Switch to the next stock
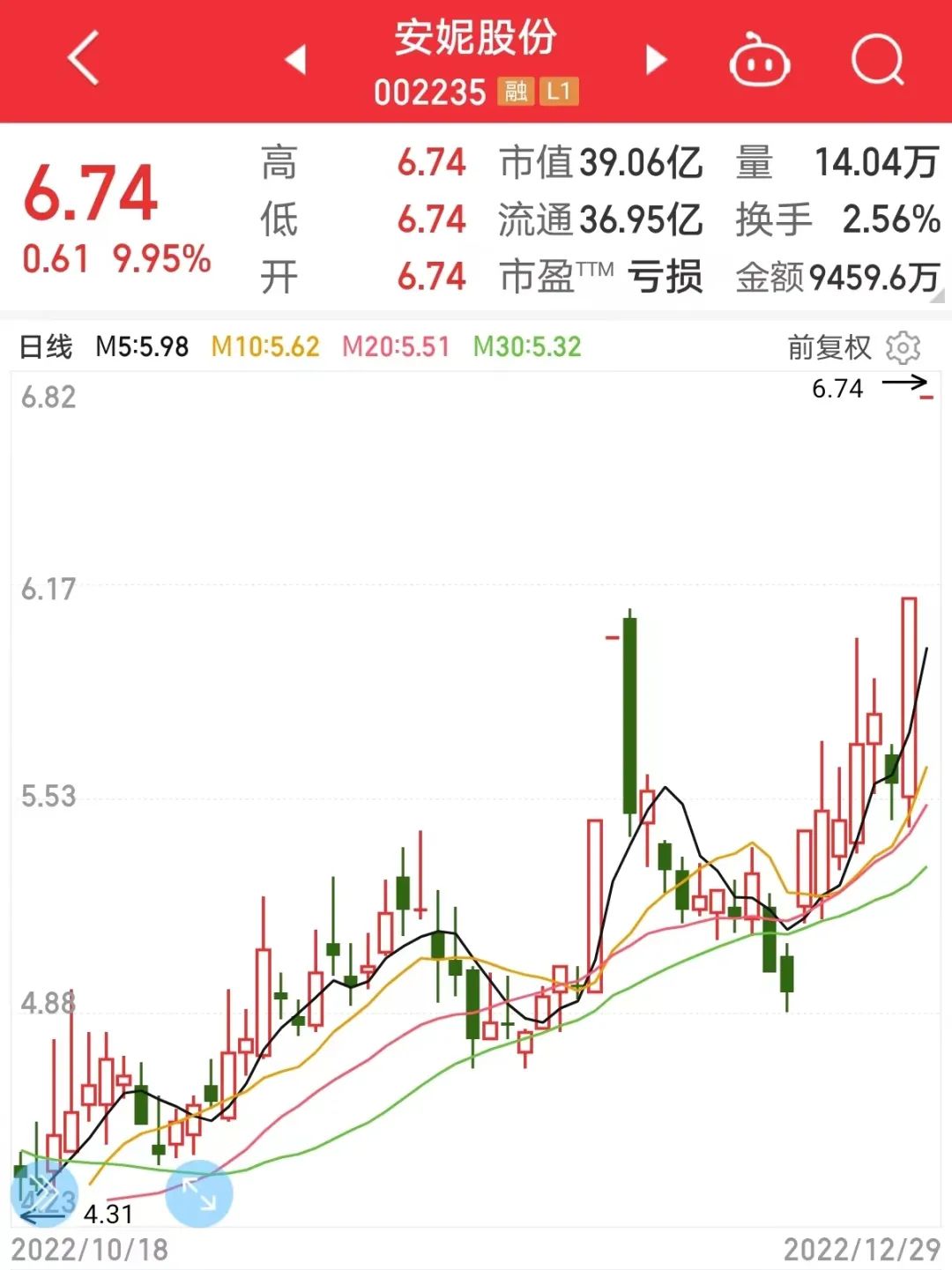The width and height of the screenshot is (952, 1270). pos(655,60)
